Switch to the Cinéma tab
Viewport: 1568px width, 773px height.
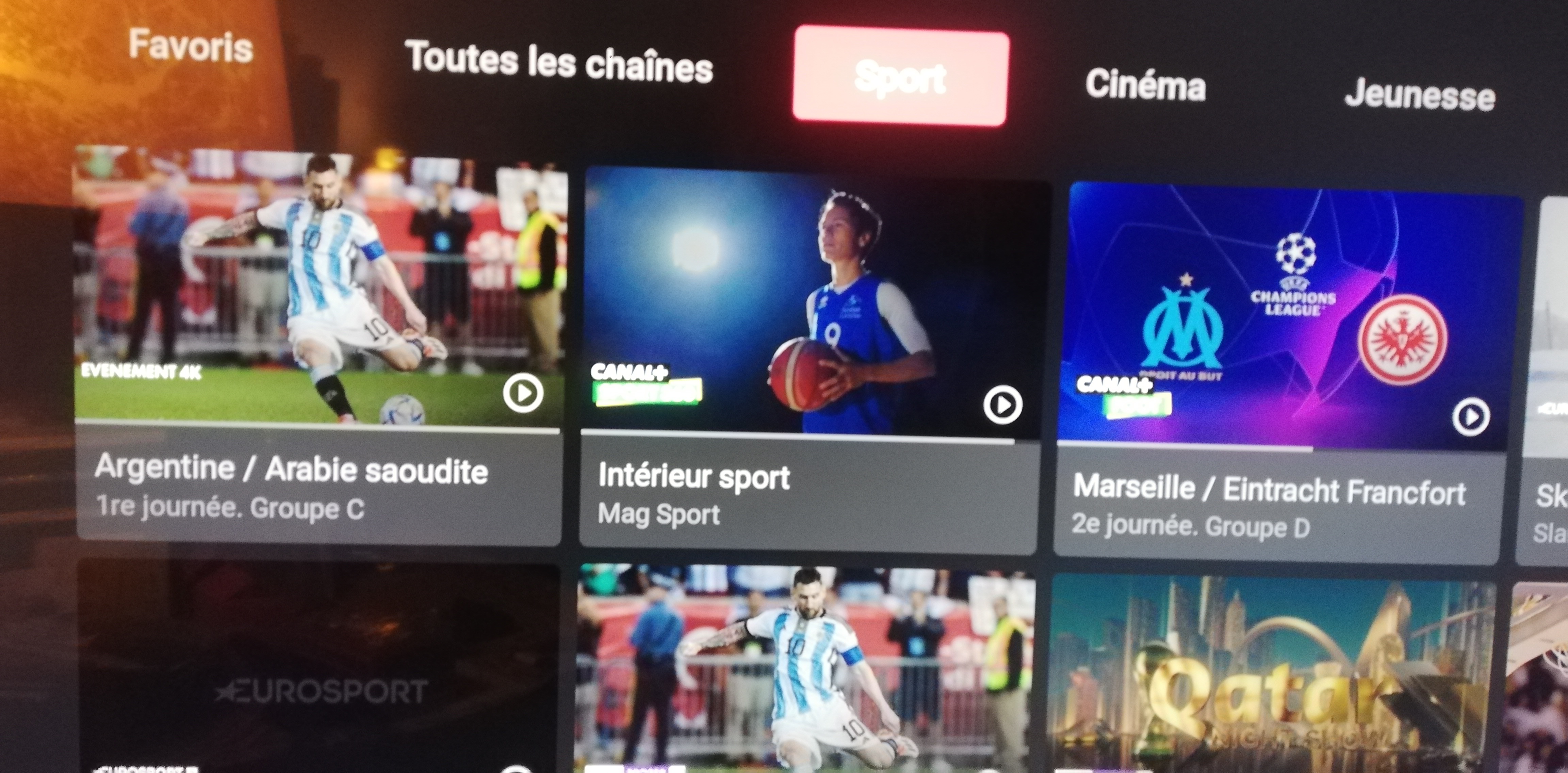pyautogui.click(x=1145, y=85)
